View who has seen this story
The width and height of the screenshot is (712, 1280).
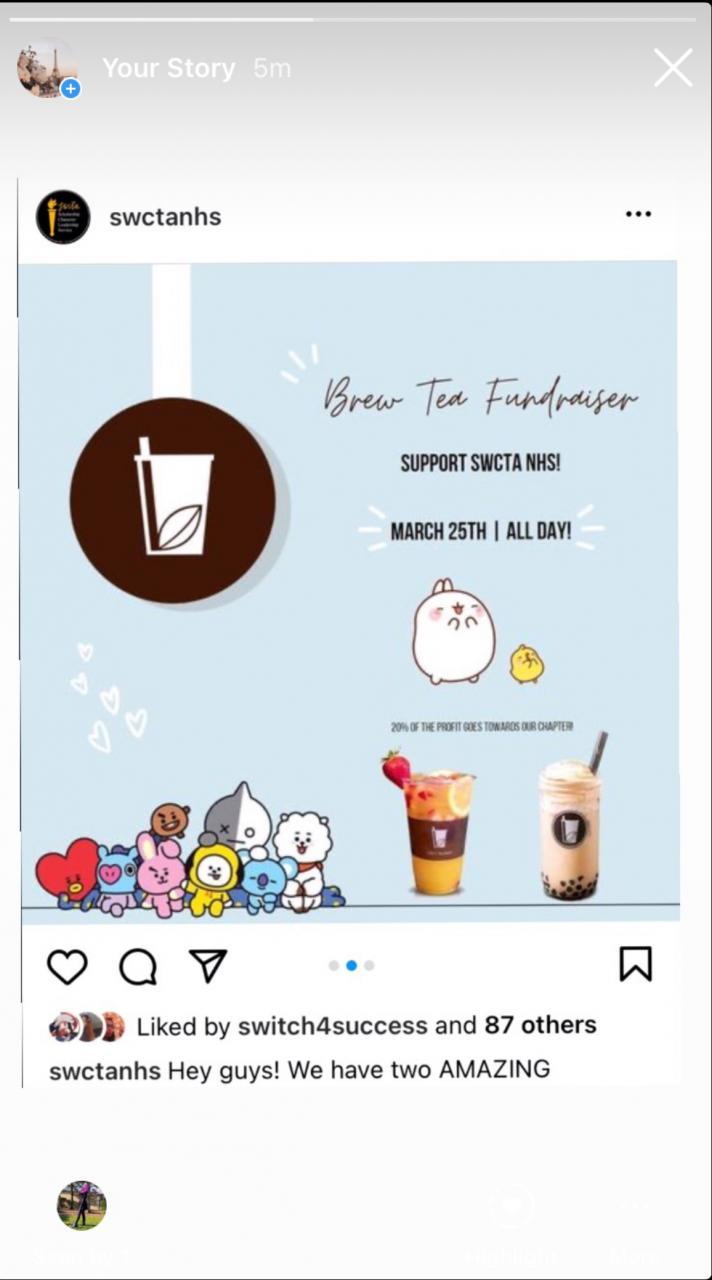[x=81, y=1206]
